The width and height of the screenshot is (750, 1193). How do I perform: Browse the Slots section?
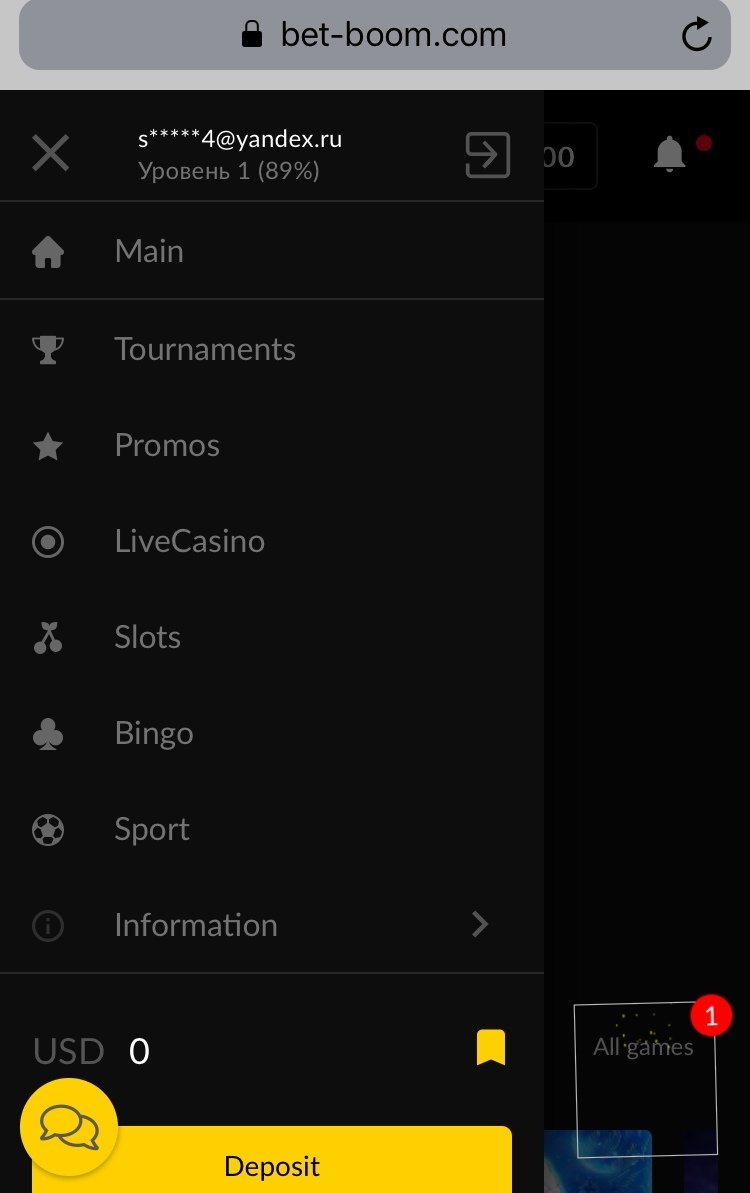148,637
